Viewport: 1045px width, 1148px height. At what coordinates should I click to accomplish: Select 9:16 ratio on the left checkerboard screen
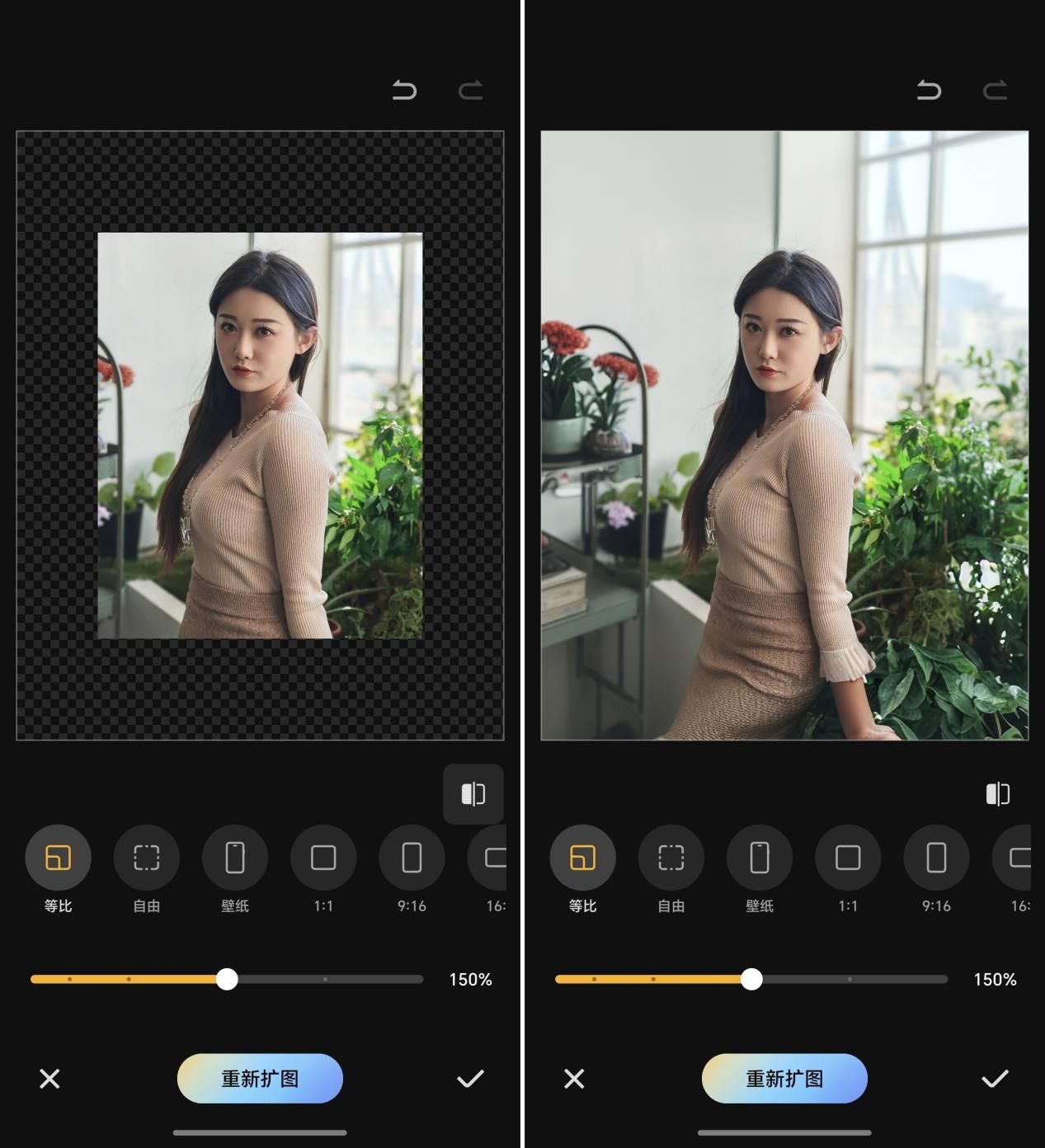tap(412, 859)
